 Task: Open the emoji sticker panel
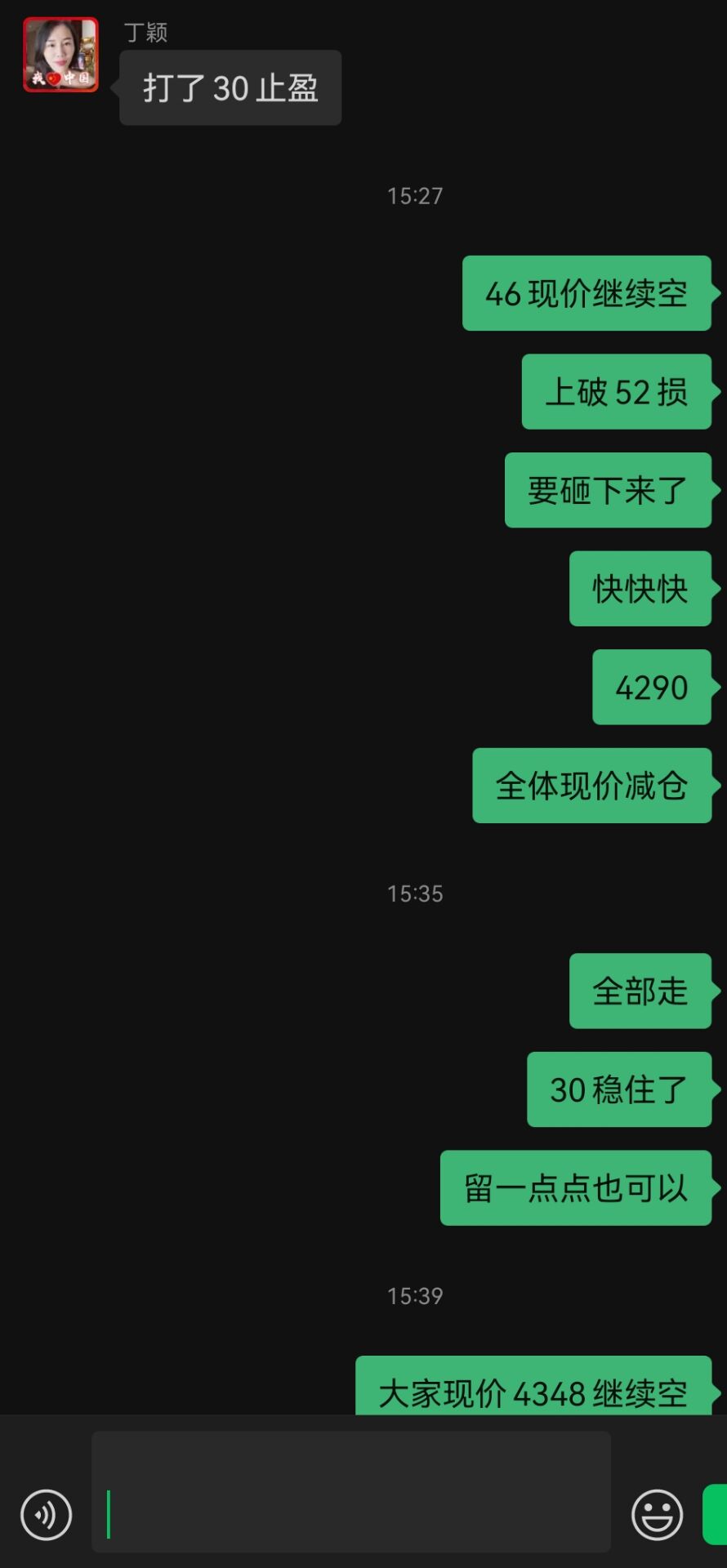point(657,1515)
